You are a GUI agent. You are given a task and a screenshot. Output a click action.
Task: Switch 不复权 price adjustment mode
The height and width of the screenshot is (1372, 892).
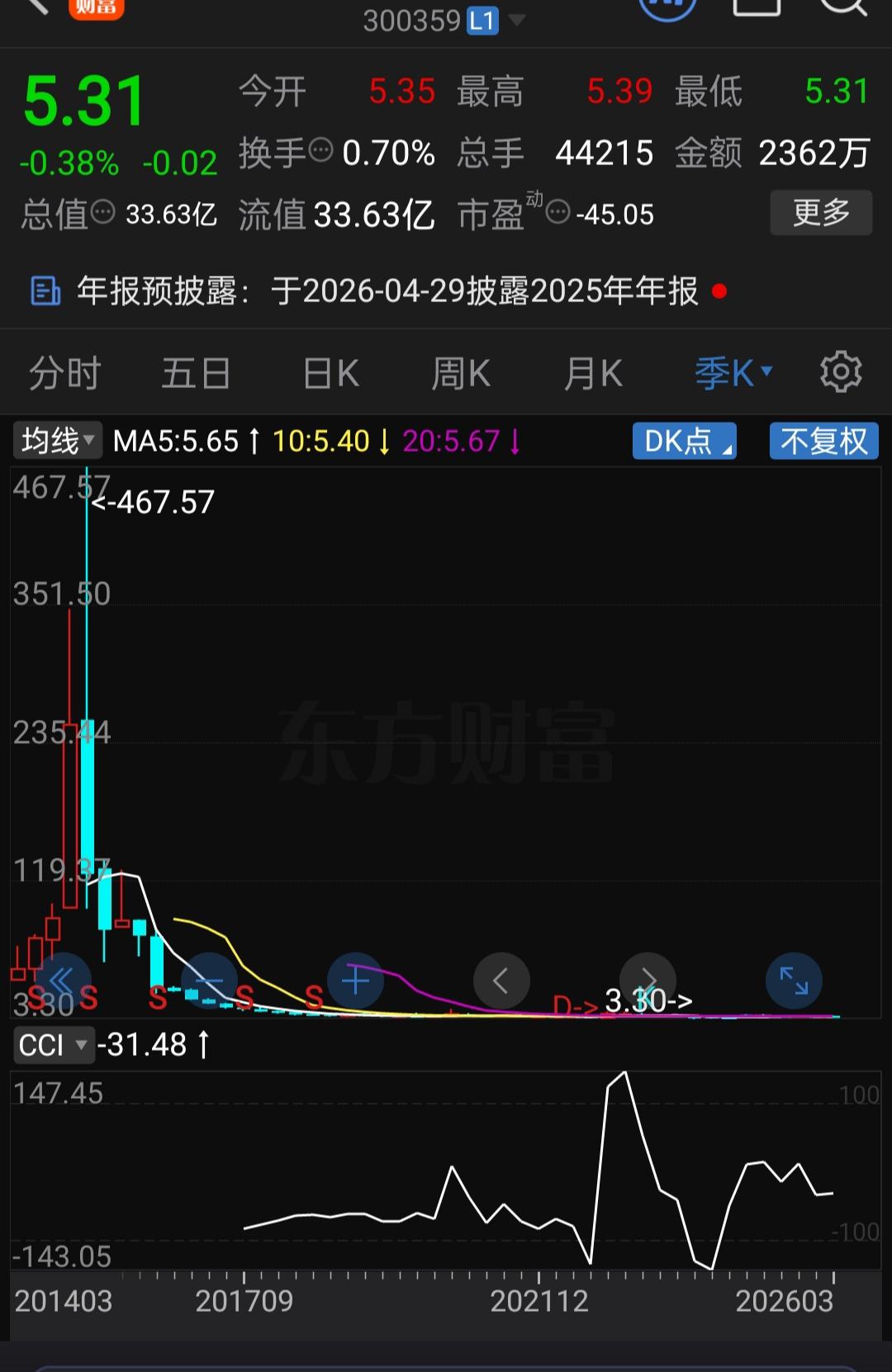823,441
